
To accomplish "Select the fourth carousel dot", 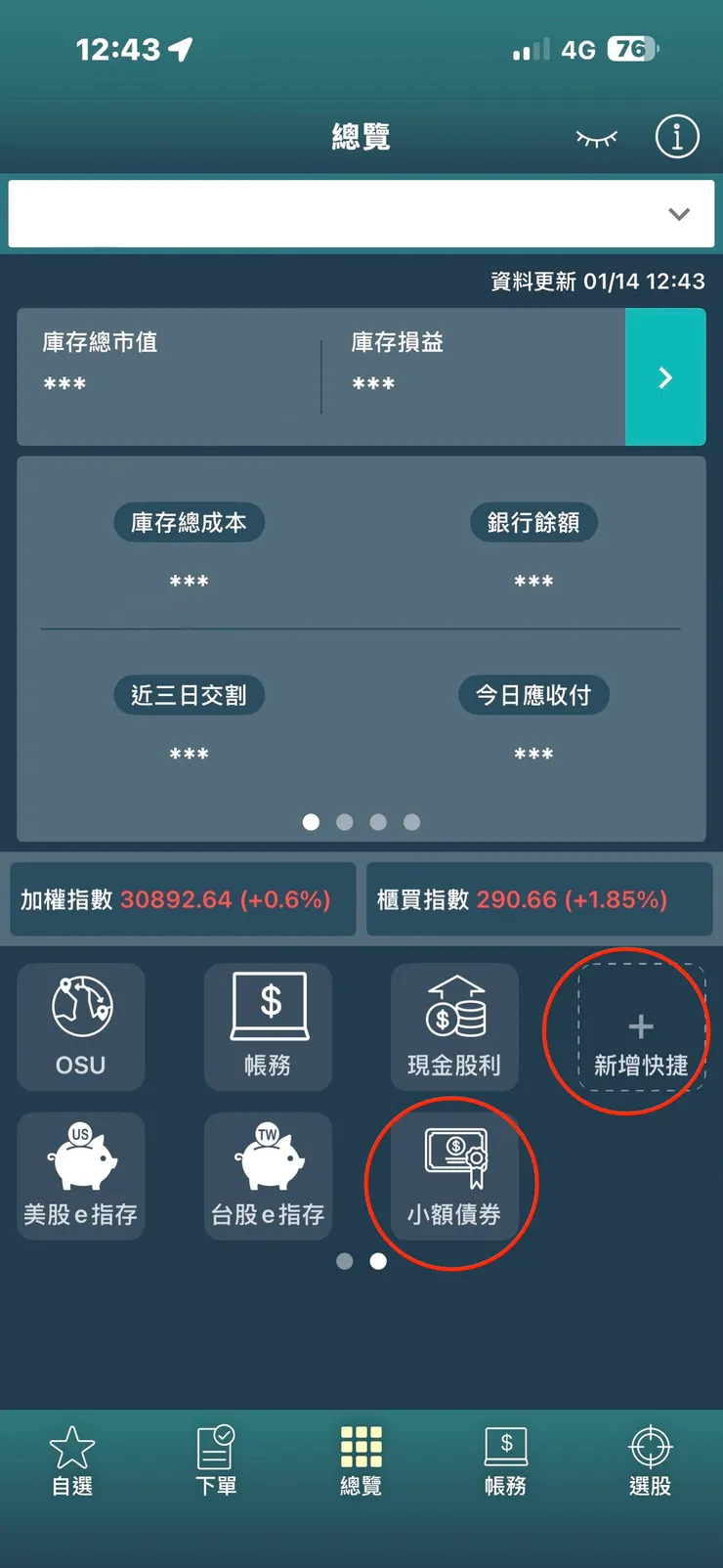I will (x=411, y=822).
